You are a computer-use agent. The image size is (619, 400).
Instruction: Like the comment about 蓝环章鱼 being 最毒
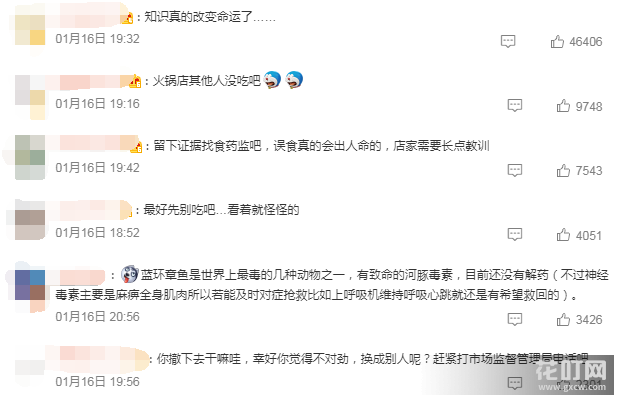(x=564, y=320)
